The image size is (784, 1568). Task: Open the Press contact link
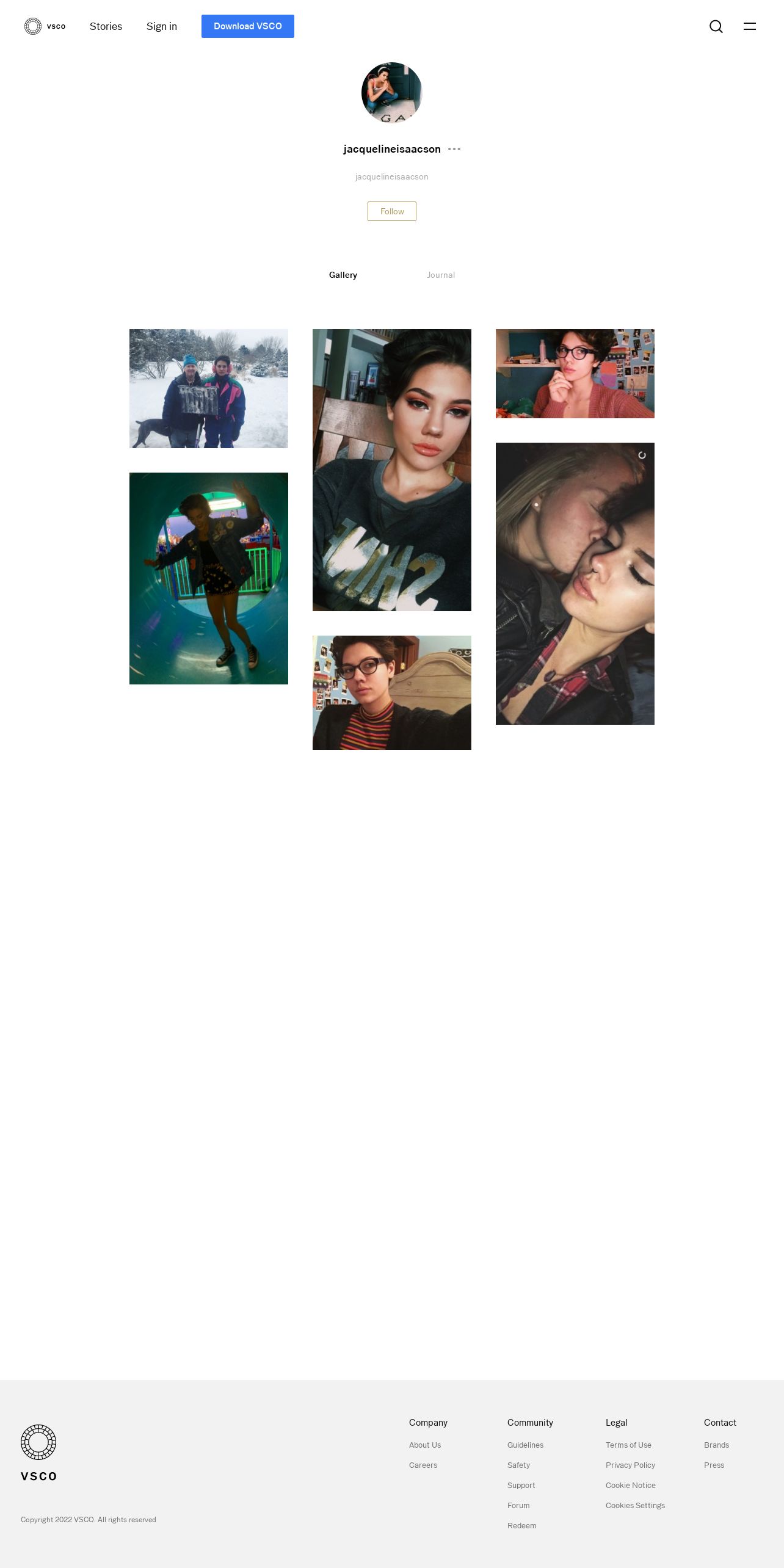point(714,1465)
